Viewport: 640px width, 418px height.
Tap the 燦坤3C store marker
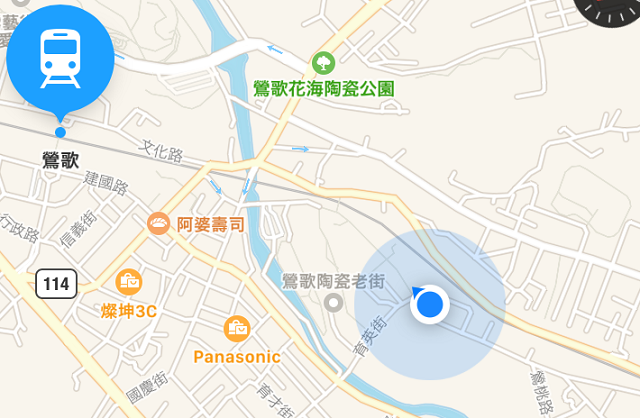tap(129, 283)
